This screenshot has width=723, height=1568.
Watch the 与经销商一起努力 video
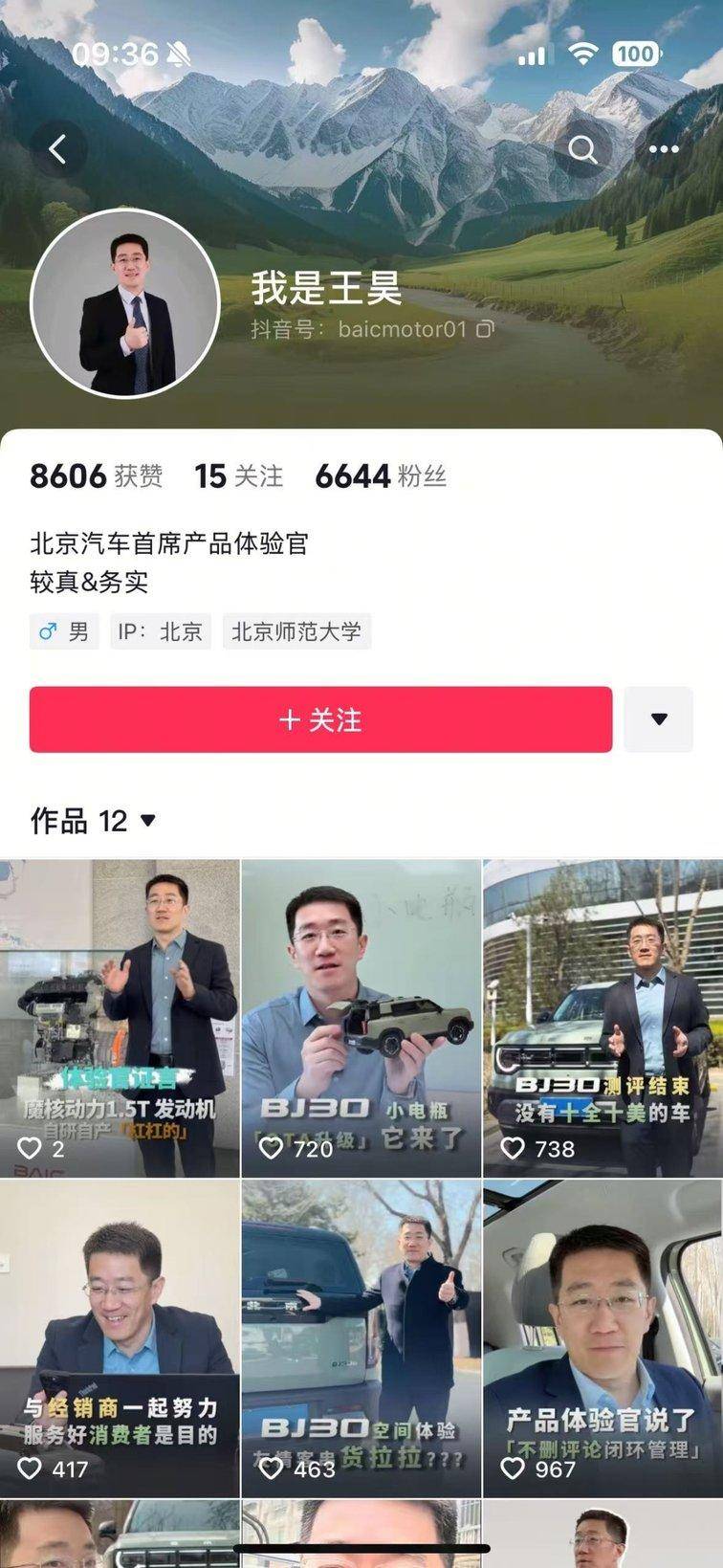click(x=120, y=1337)
